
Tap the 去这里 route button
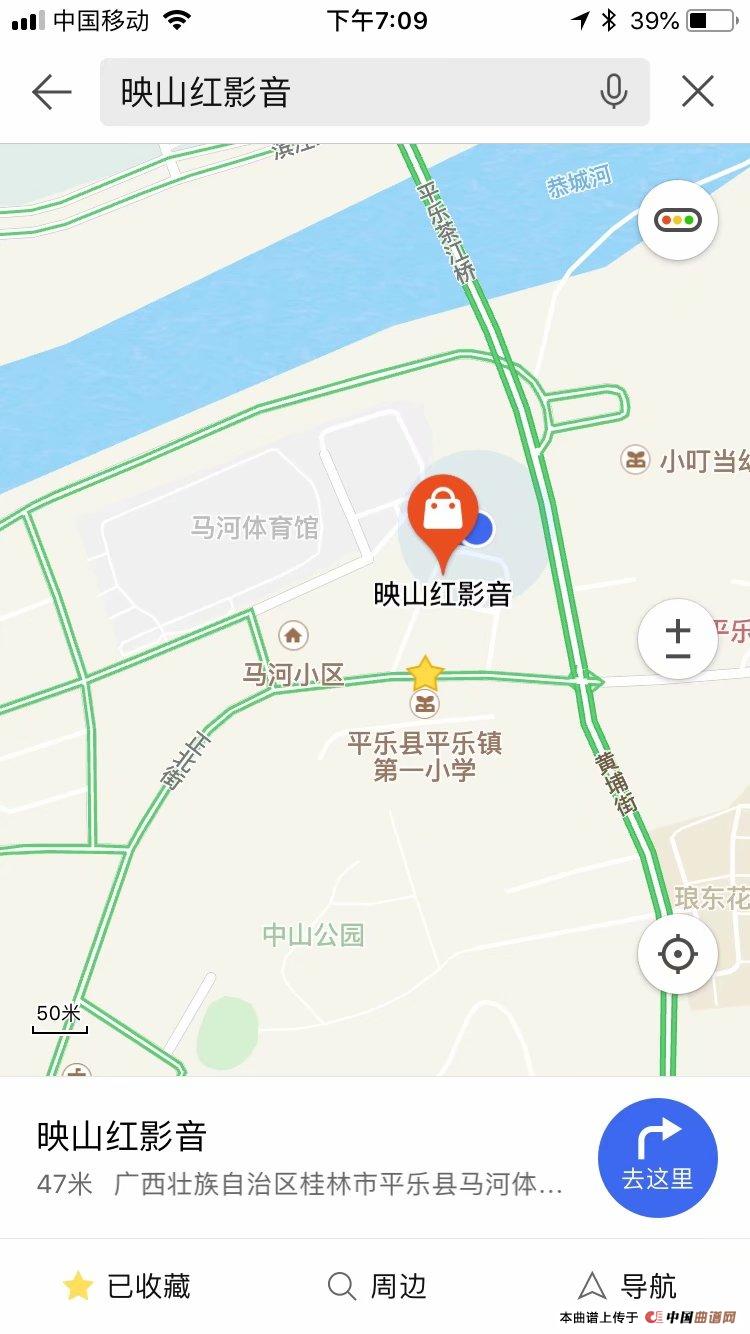657,1157
